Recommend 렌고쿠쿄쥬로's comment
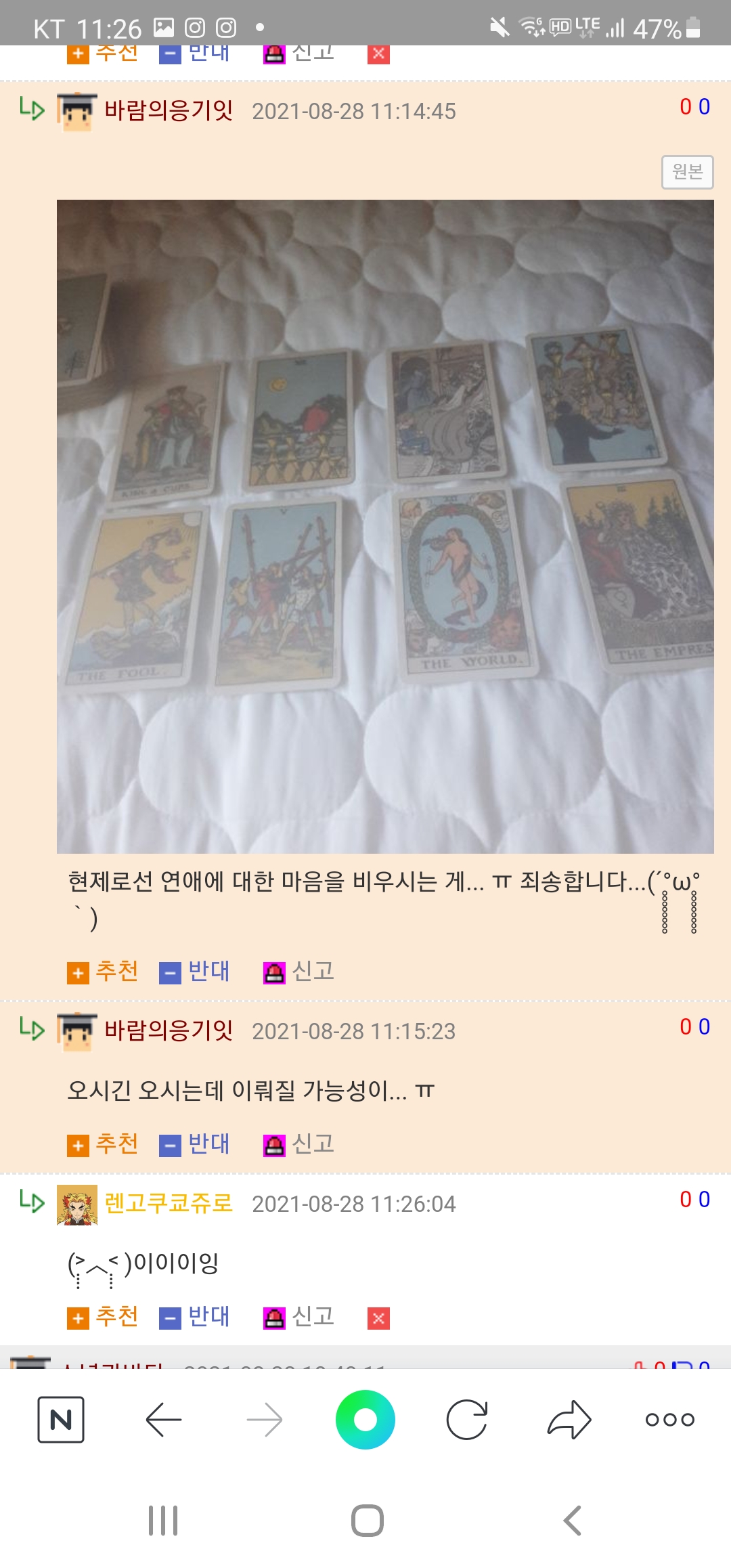The height and width of the screenshot is (1568, 731). [104, 1317]
